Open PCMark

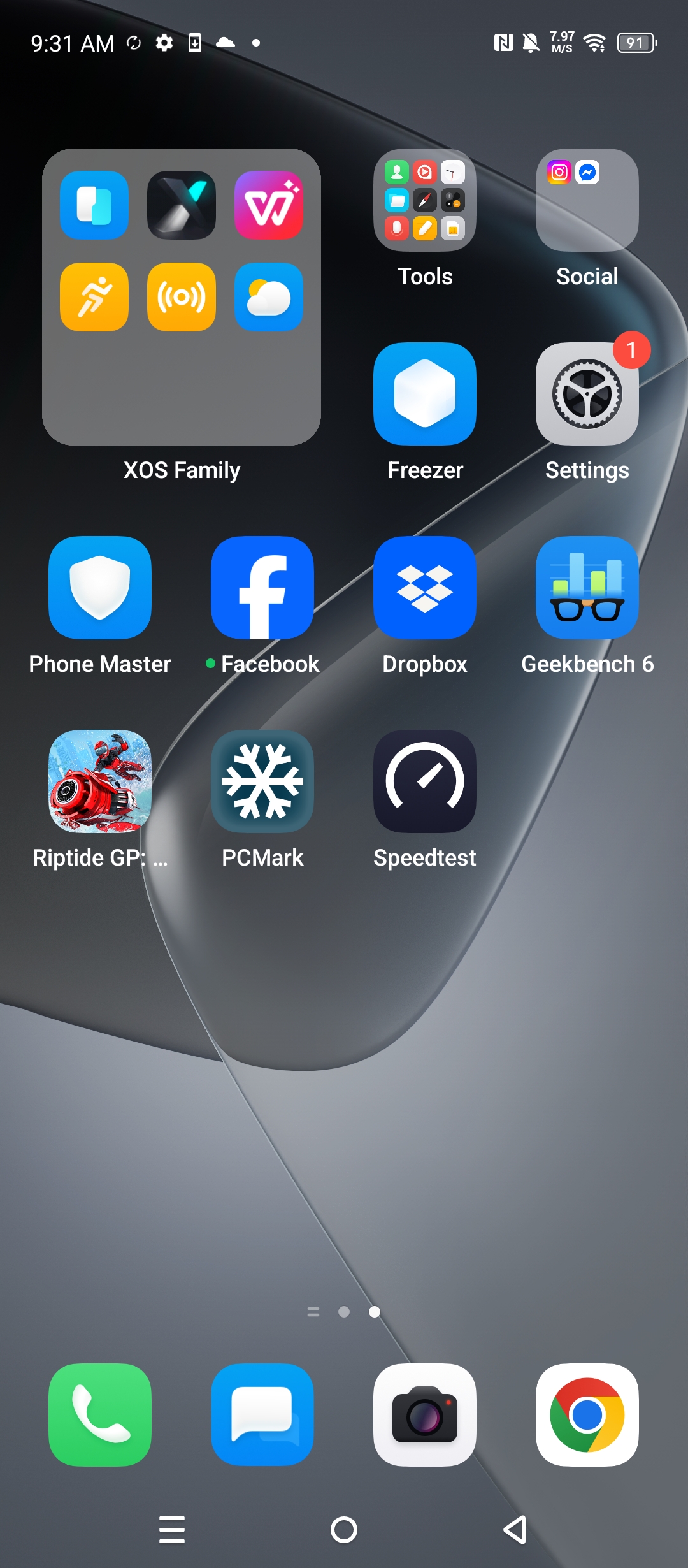point(262,781)
